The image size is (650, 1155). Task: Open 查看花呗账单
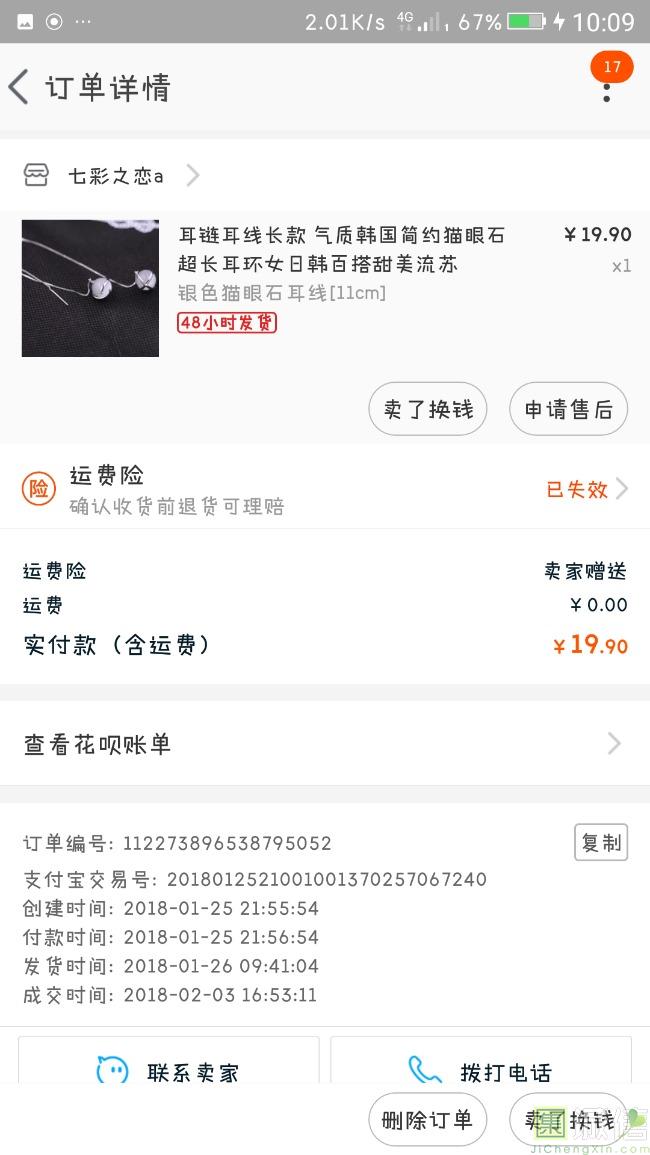(325, 744)
